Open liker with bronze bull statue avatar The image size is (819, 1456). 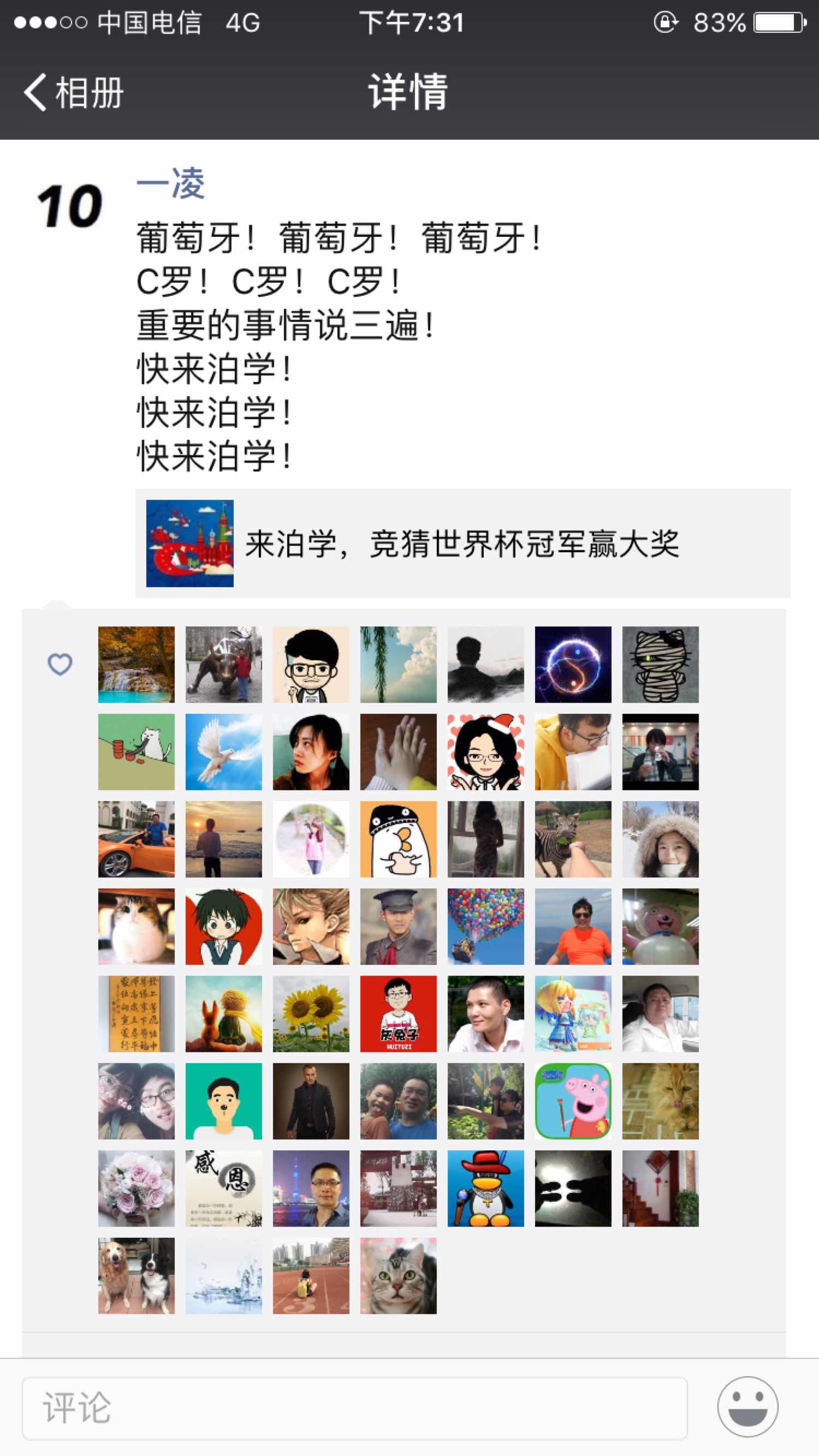223,665
